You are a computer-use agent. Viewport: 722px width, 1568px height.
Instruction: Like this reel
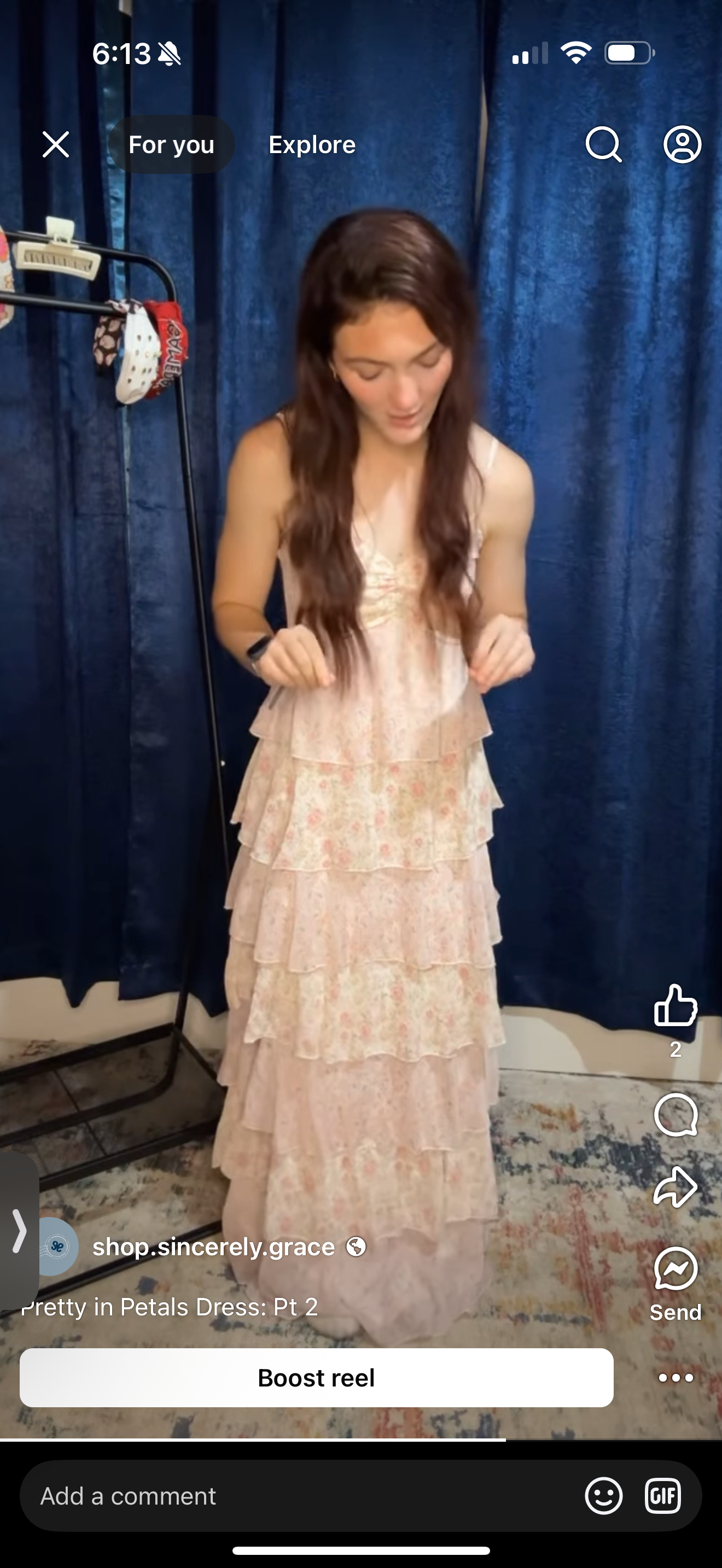pos(675,1005)
